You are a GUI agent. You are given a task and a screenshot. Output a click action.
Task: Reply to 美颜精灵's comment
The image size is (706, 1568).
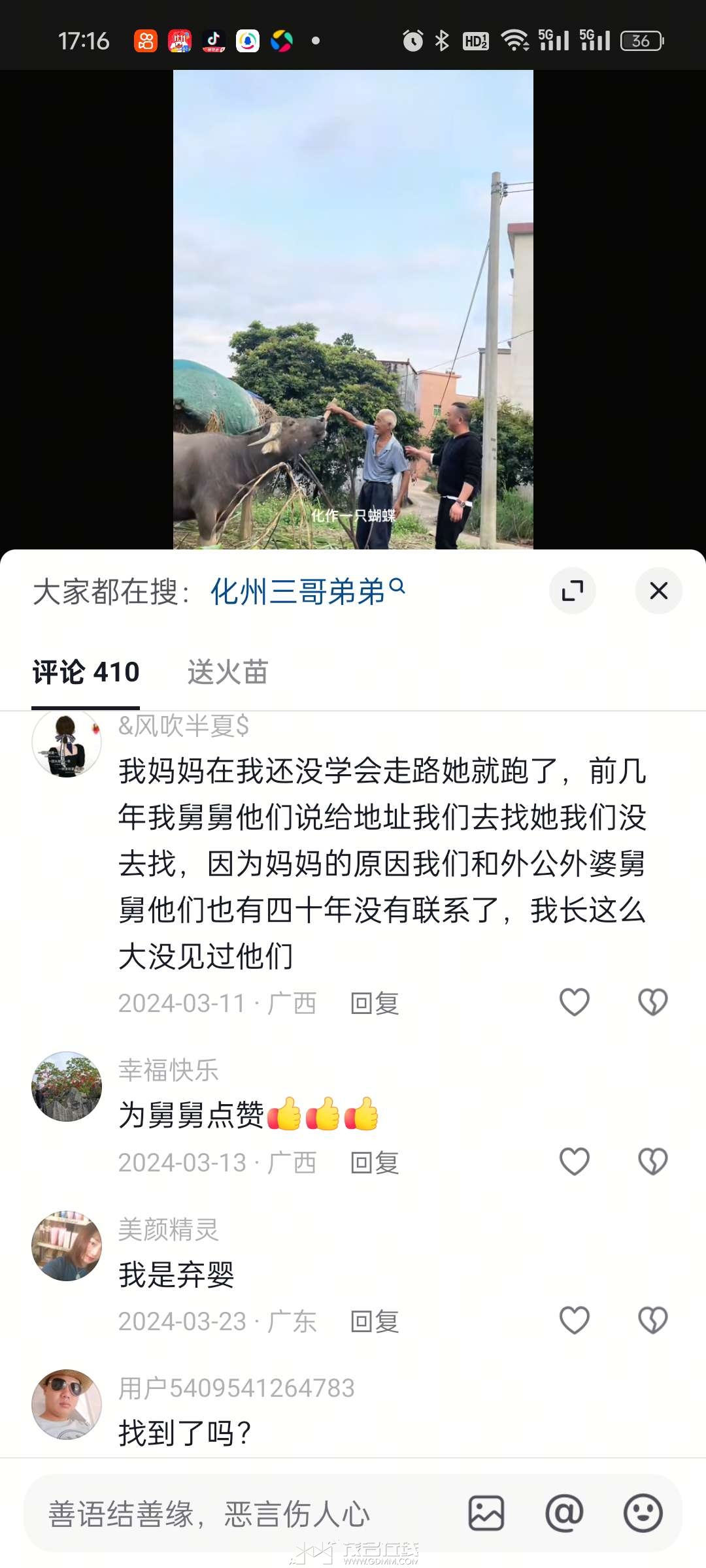375,1322
